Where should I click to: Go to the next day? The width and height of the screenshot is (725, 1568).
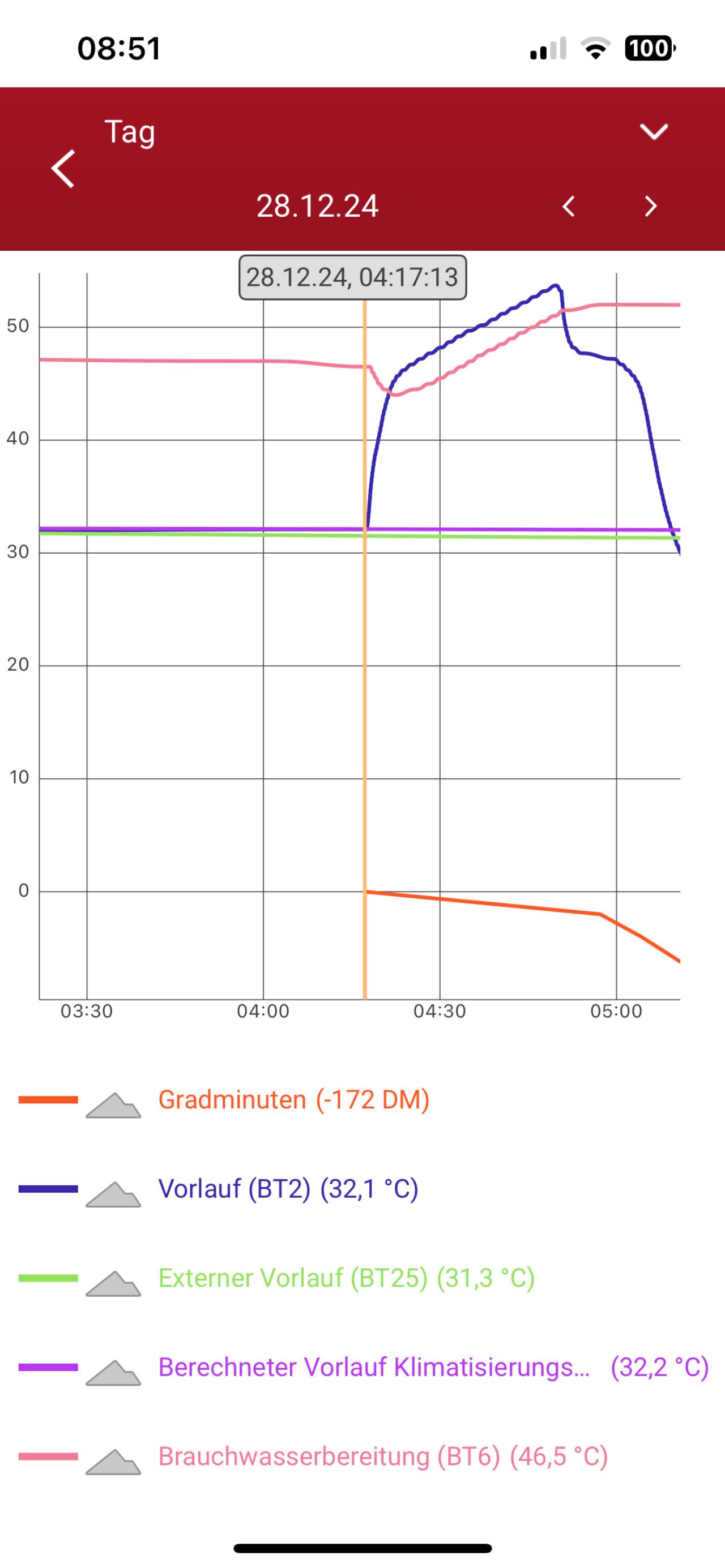pyautogui.click(x=651, y=207)
